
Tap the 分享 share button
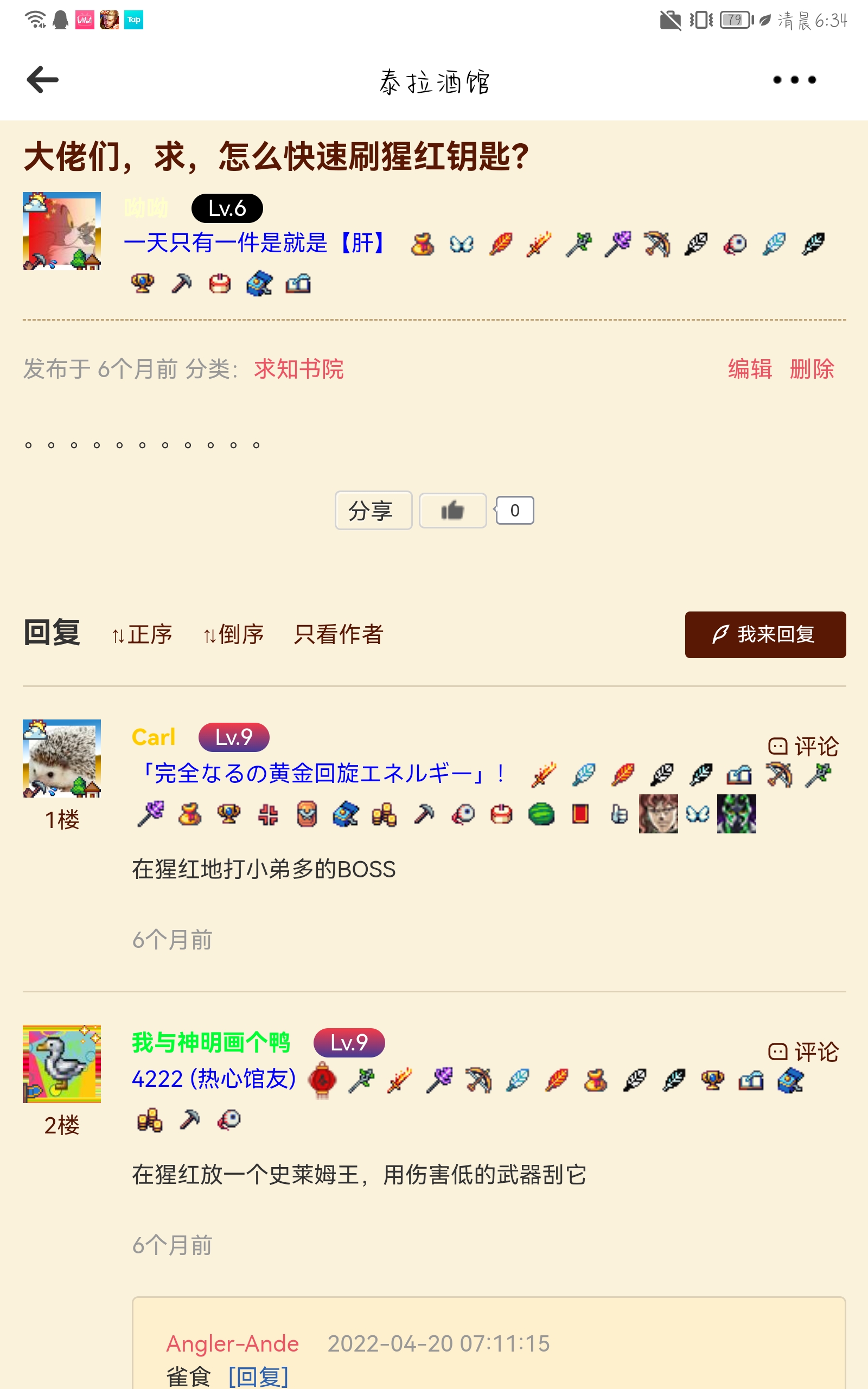tap(373, 510)
